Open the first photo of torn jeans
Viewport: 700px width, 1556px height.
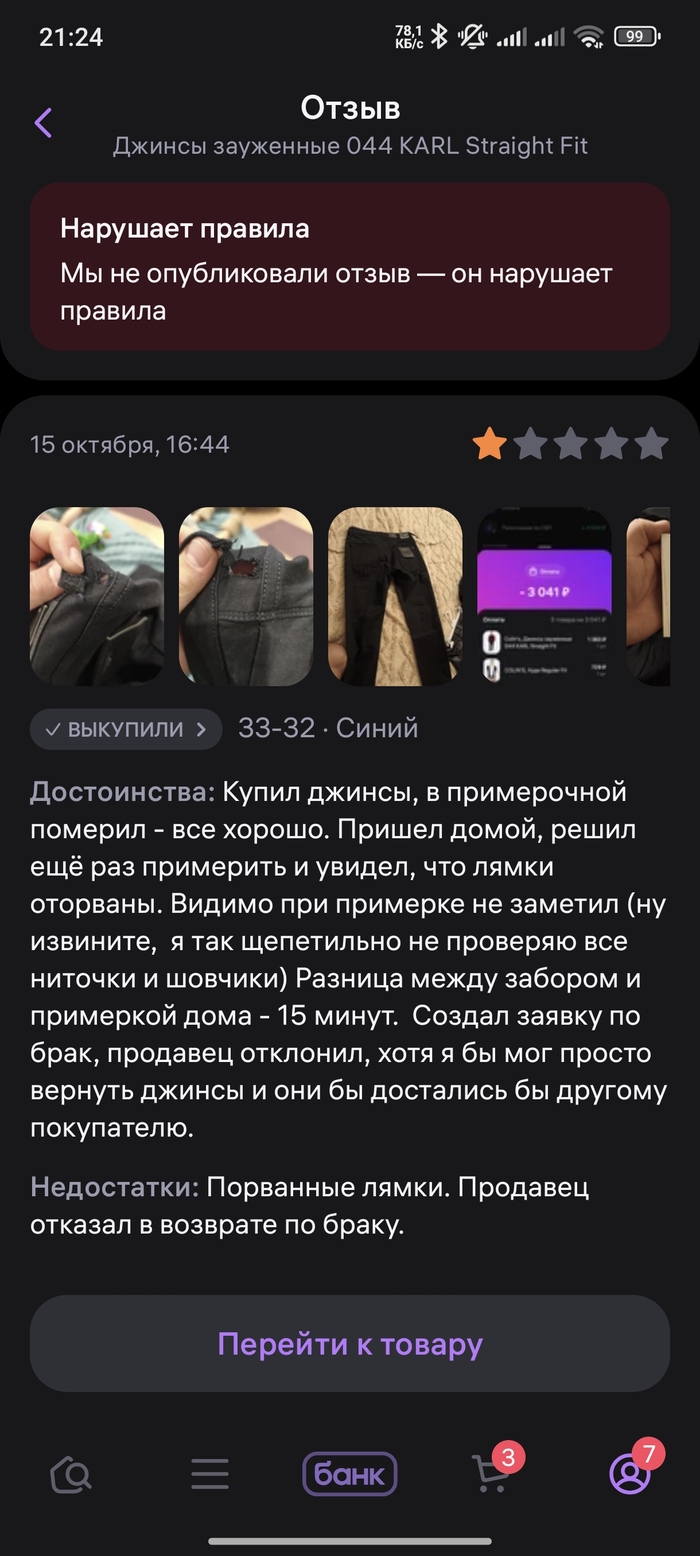97,596
